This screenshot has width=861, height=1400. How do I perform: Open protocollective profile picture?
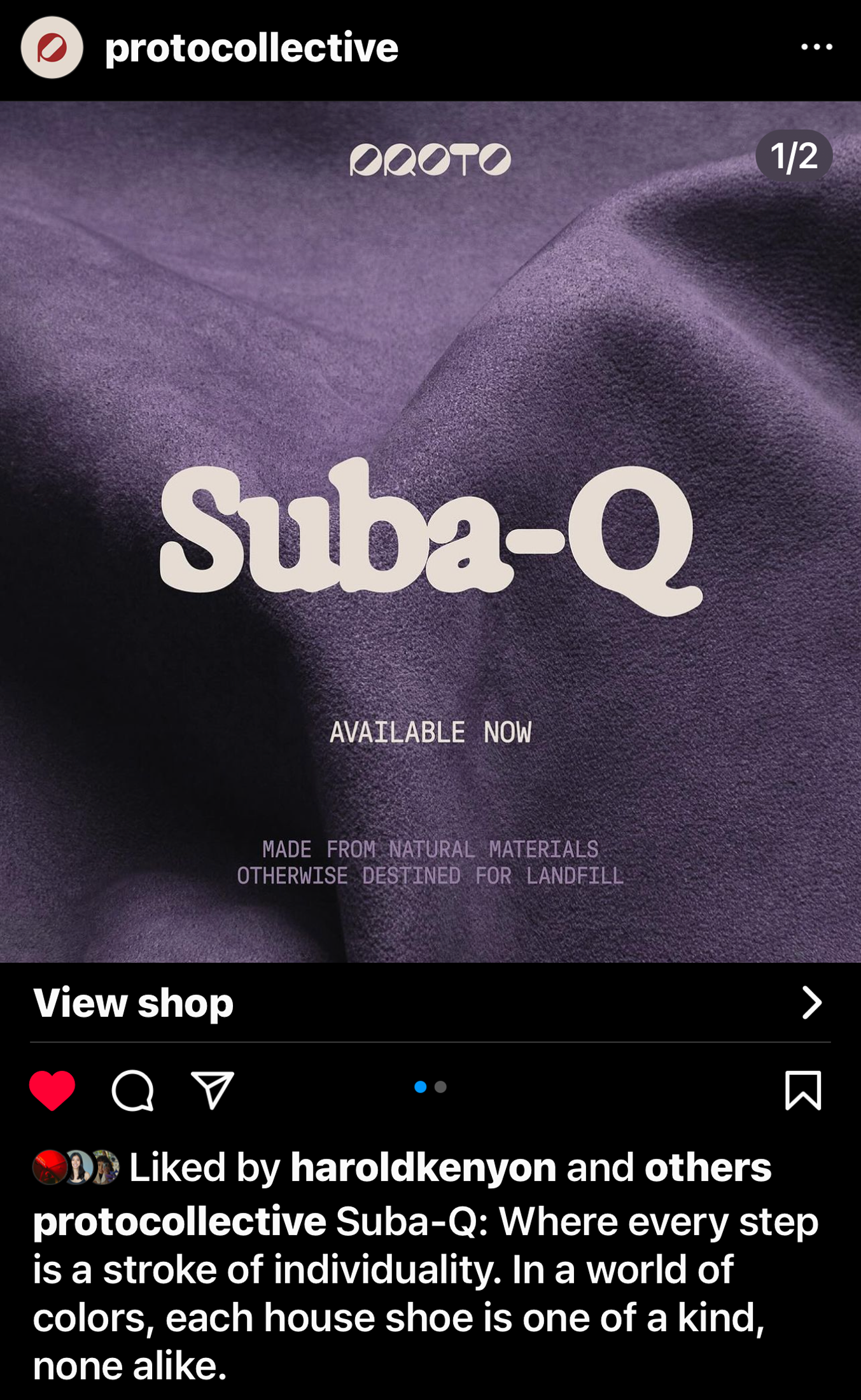(52, 48)
